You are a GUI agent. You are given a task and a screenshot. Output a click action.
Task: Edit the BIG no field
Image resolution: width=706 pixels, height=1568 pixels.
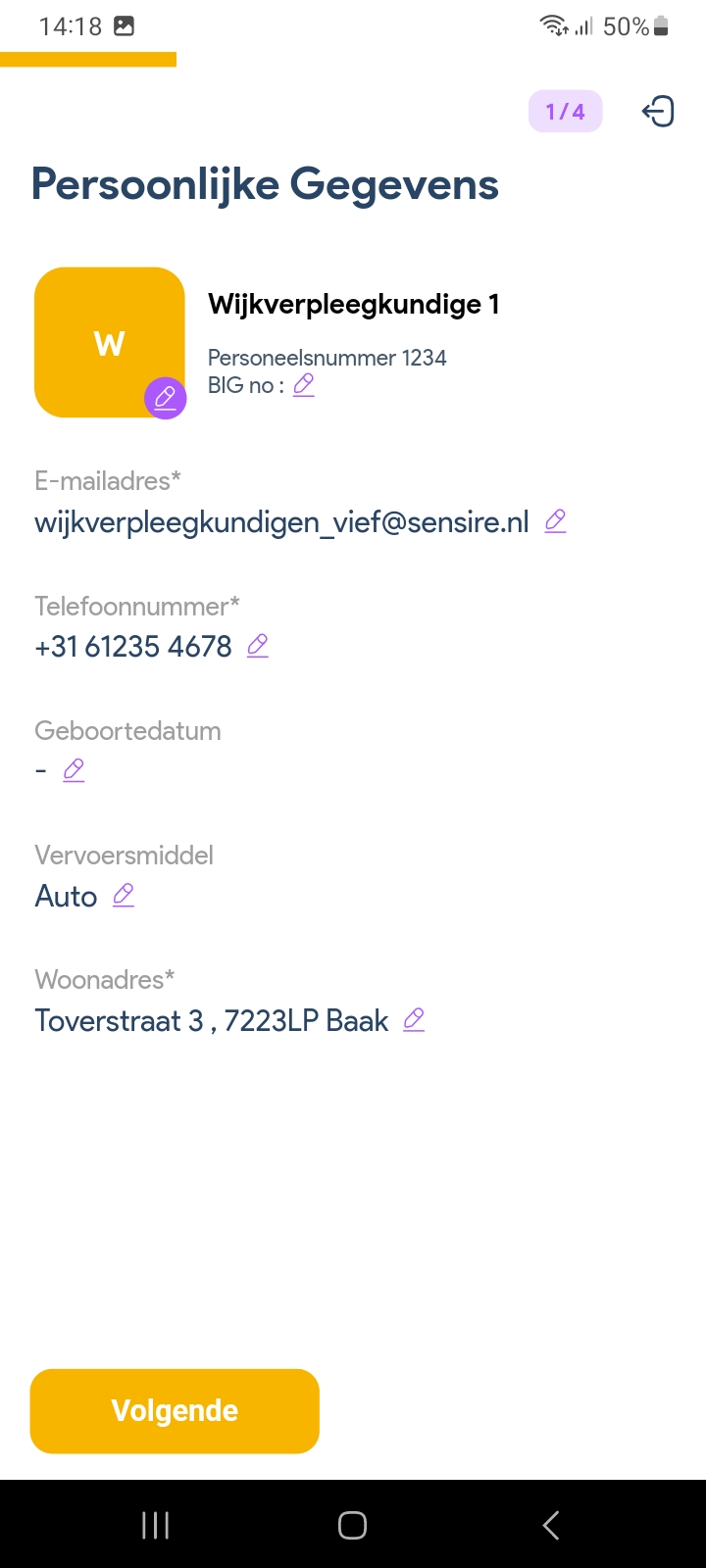tap(304, 385)
